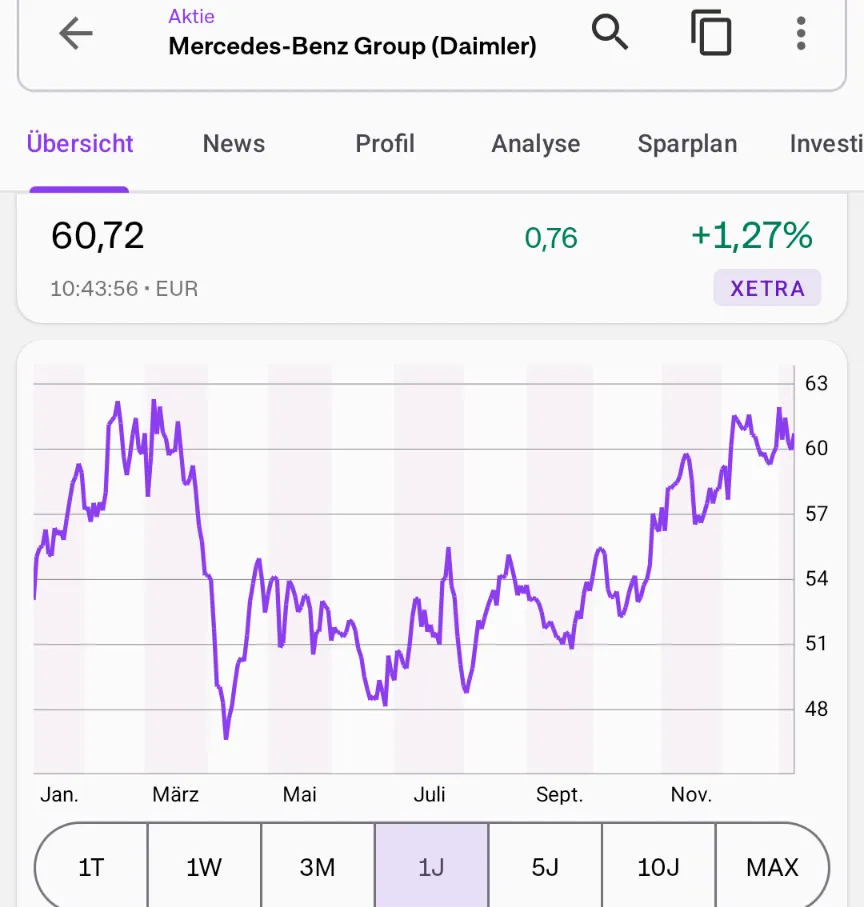Change the exchange via the XETRA chip
This screenshot has width=864, height=907.
pyautogui.click(x=767, y=288)
